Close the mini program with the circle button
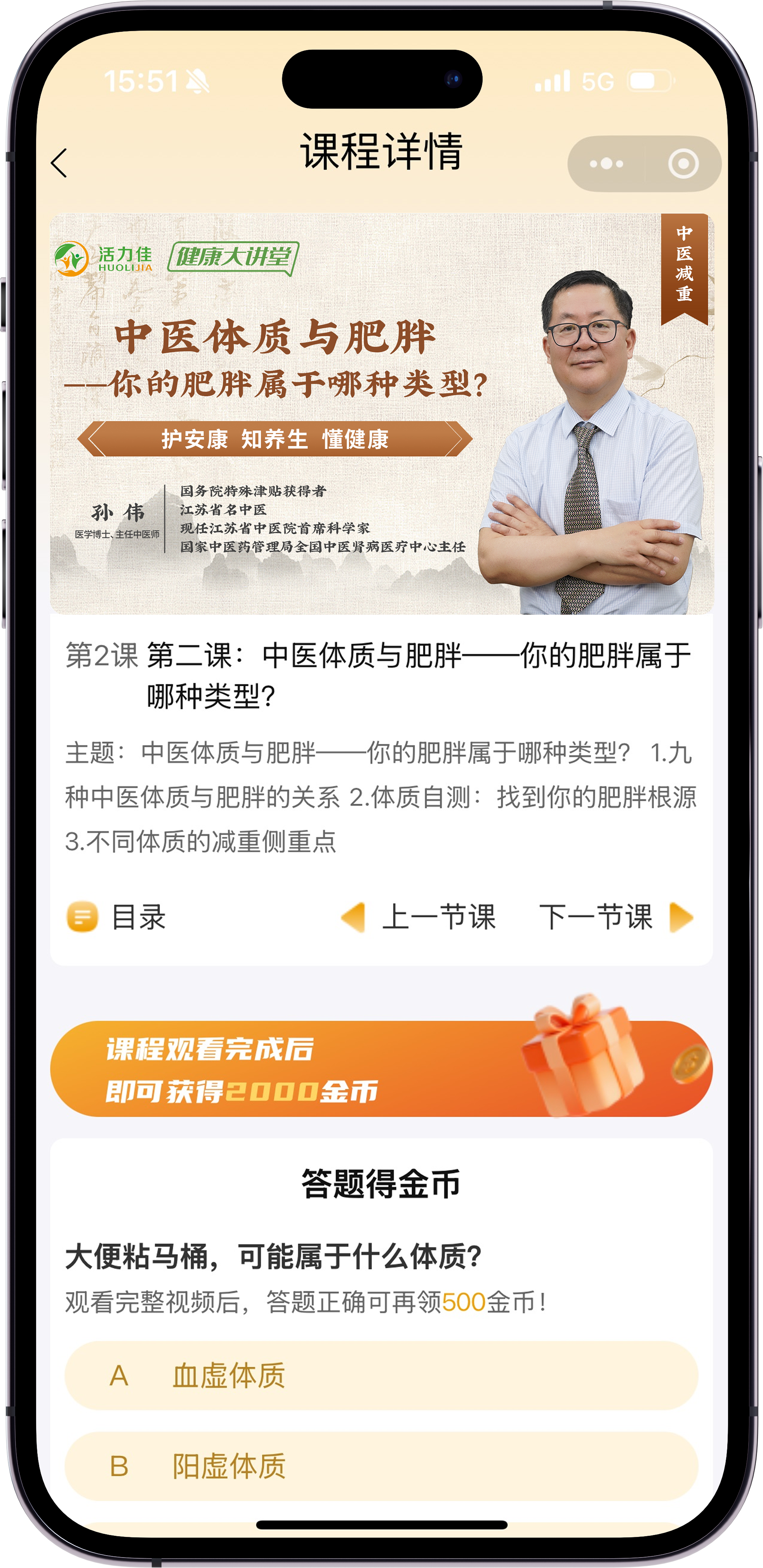Screen dimensions: 763x1568 (683, 164)
